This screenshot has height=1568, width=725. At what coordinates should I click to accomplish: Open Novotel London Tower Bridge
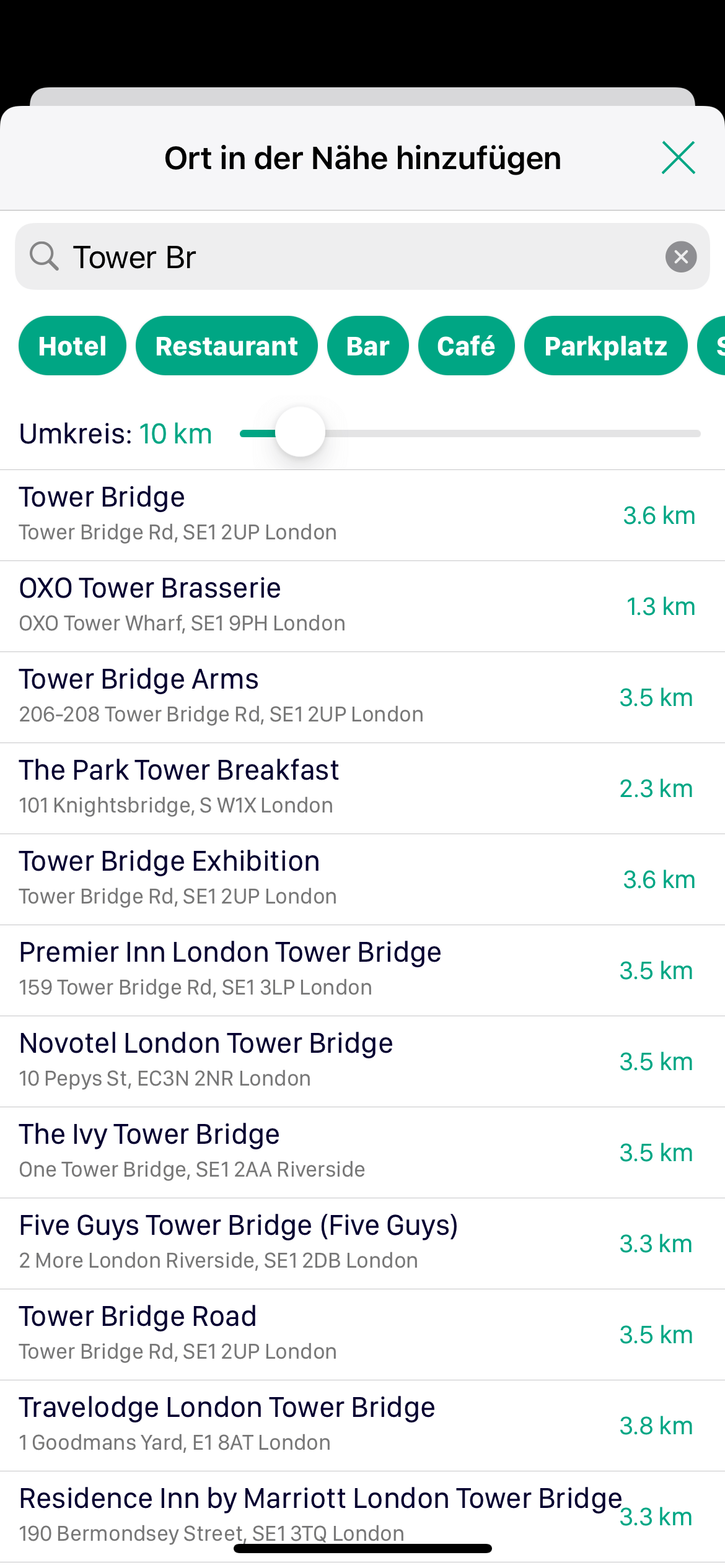coord(362,1061)
